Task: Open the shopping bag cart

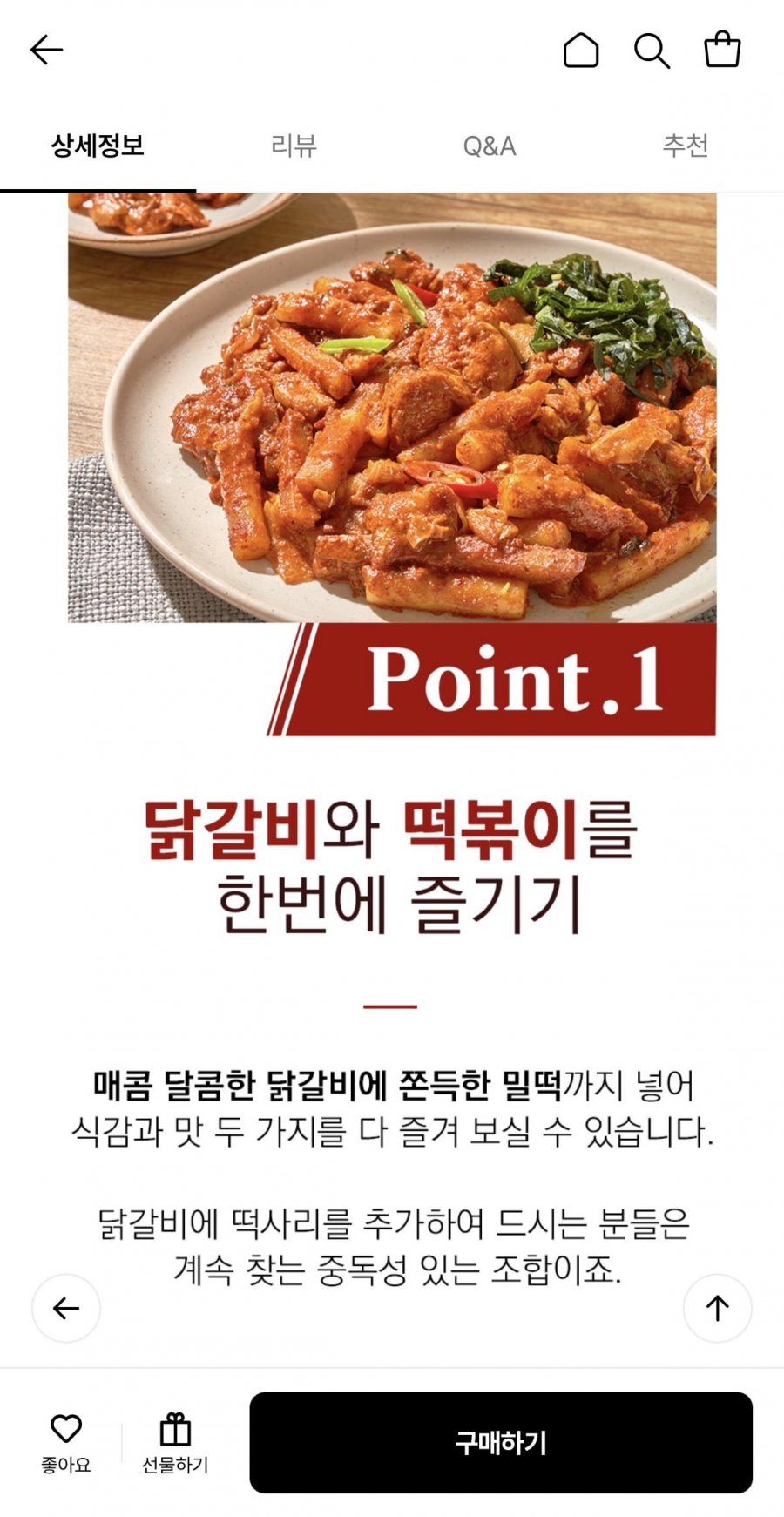Action: coord(722,50)
